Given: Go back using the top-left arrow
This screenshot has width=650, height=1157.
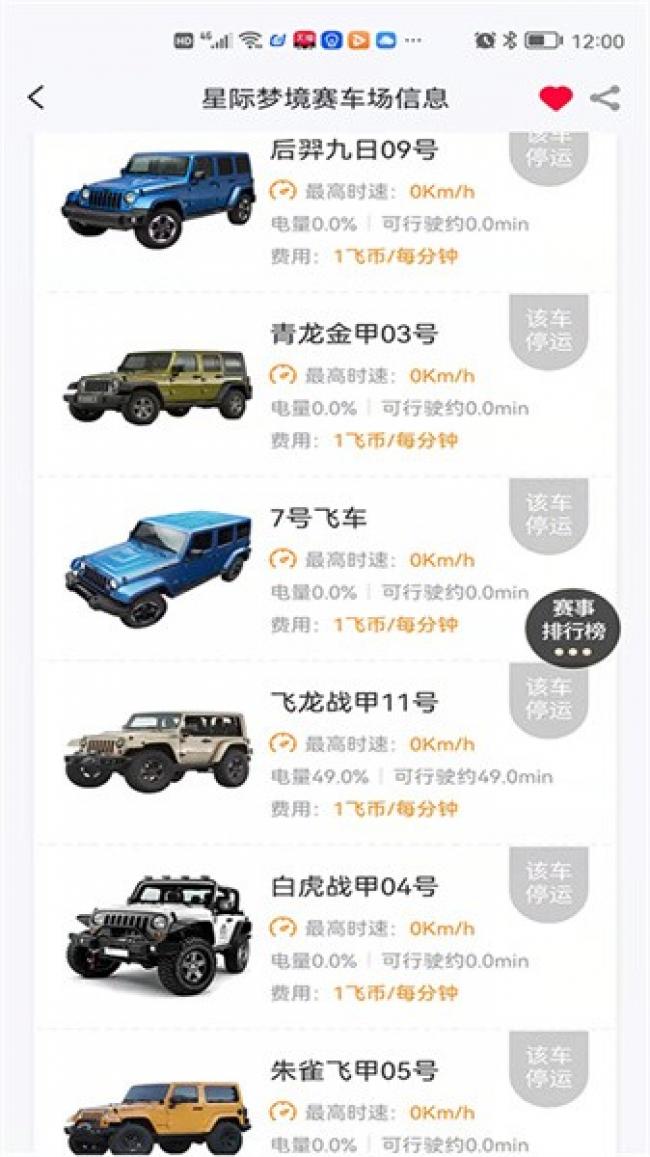Looking at the screenshot, I should (36, 98).
